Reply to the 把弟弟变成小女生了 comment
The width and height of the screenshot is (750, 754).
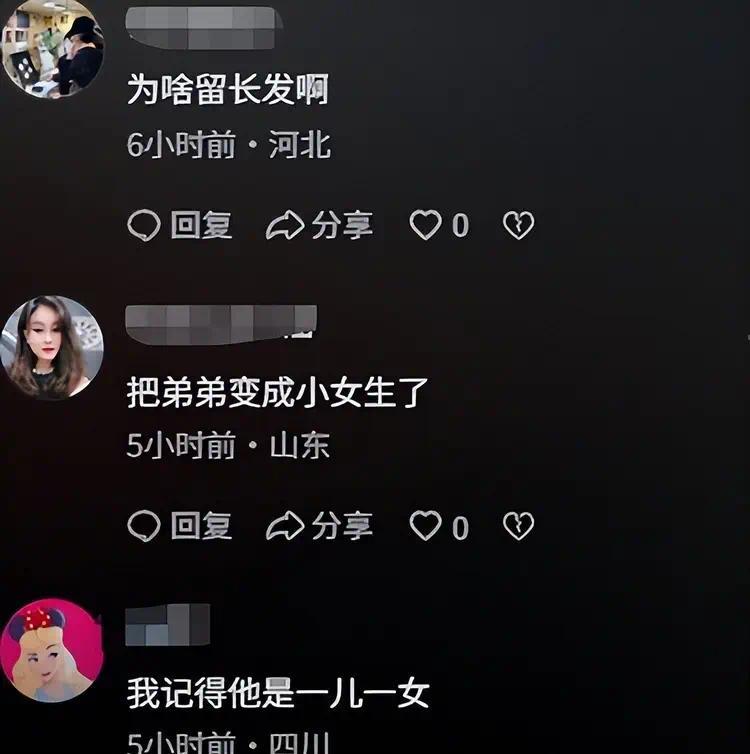(181, 526)
